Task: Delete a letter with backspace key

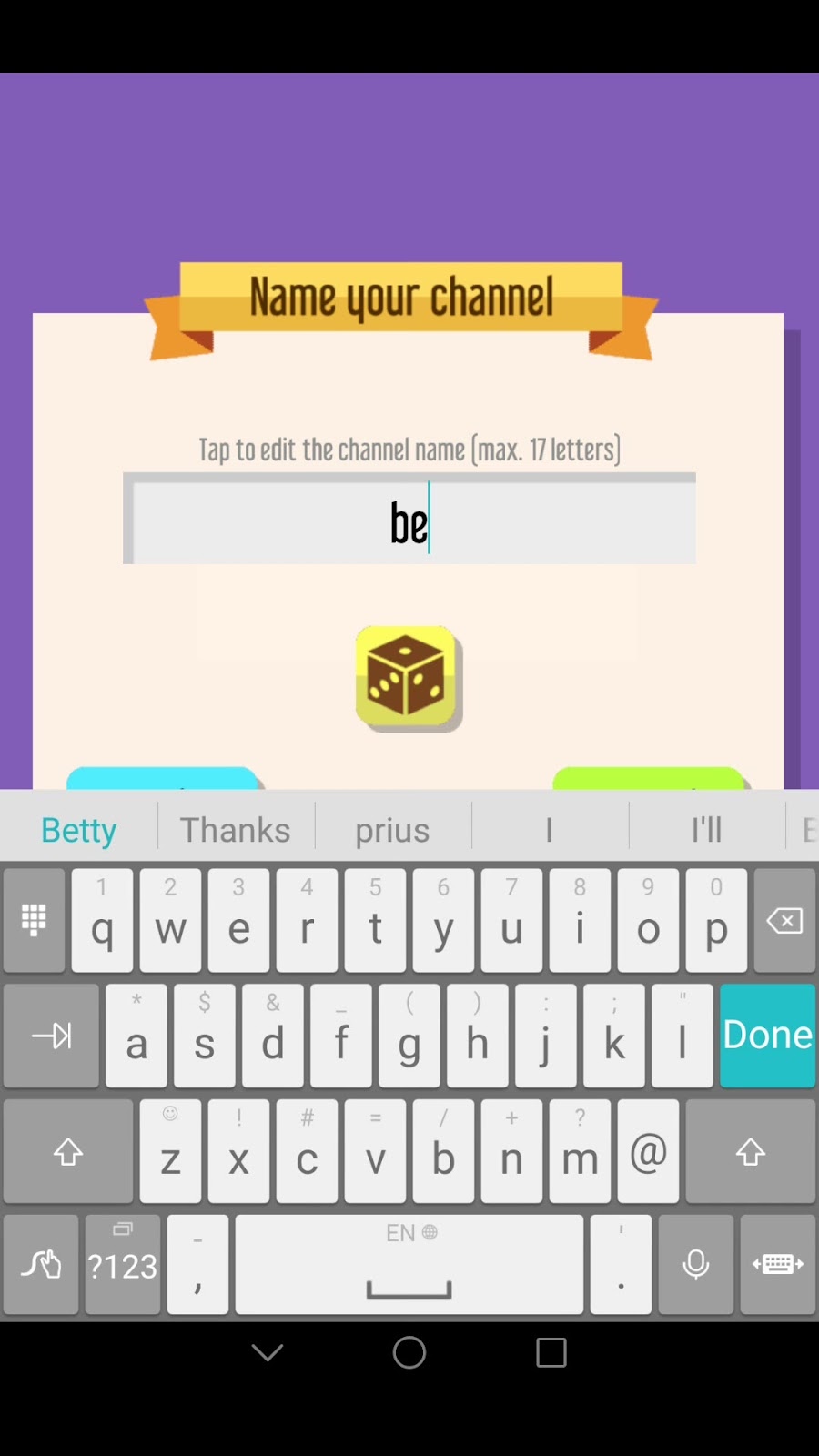Action: point(784,921)
